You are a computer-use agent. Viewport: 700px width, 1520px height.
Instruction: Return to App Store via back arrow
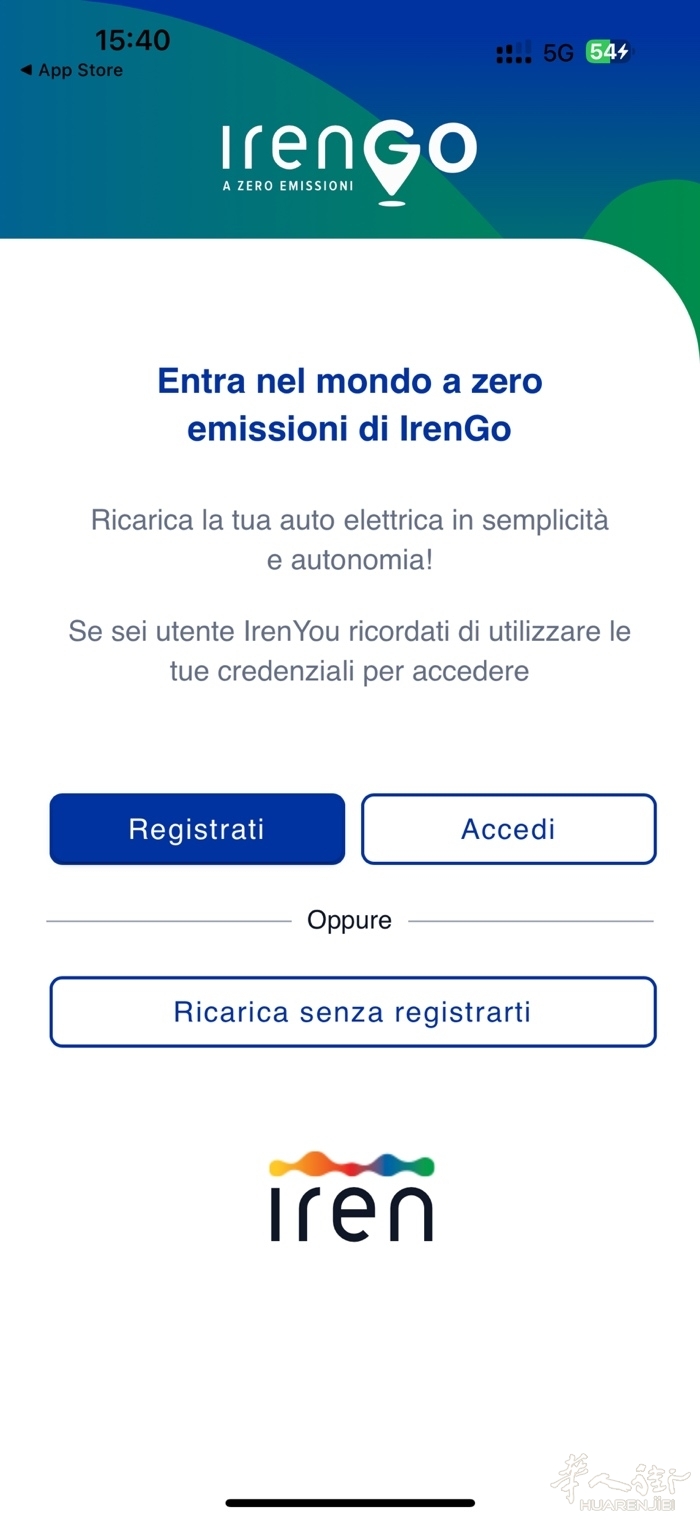click(x=71, y=71)
